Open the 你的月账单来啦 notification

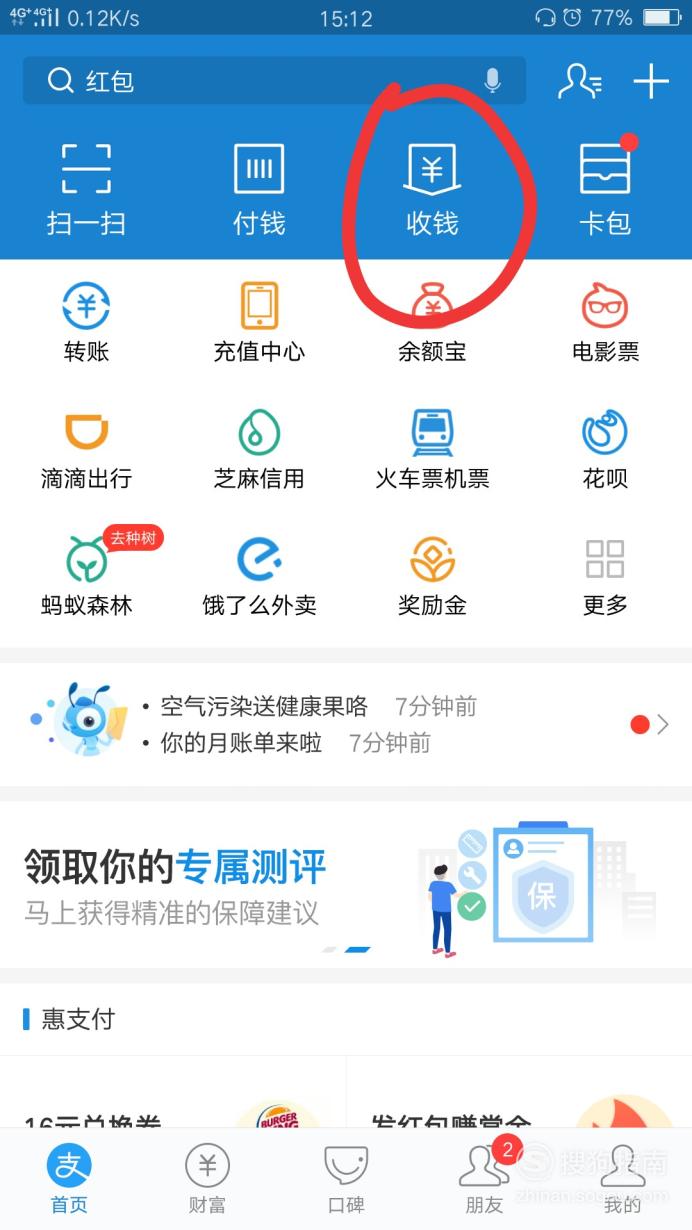coord(241,743)
